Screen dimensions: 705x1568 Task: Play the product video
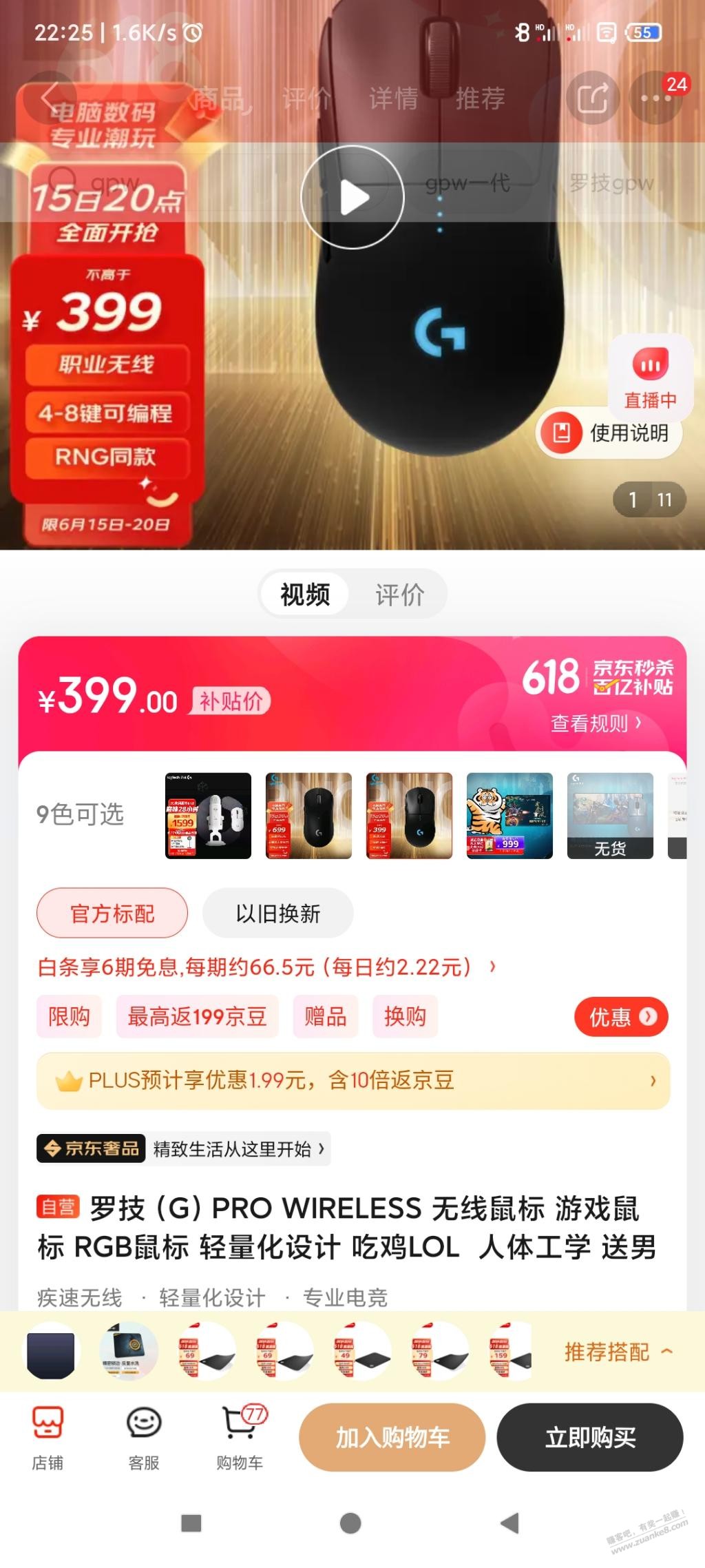point(352,197)
